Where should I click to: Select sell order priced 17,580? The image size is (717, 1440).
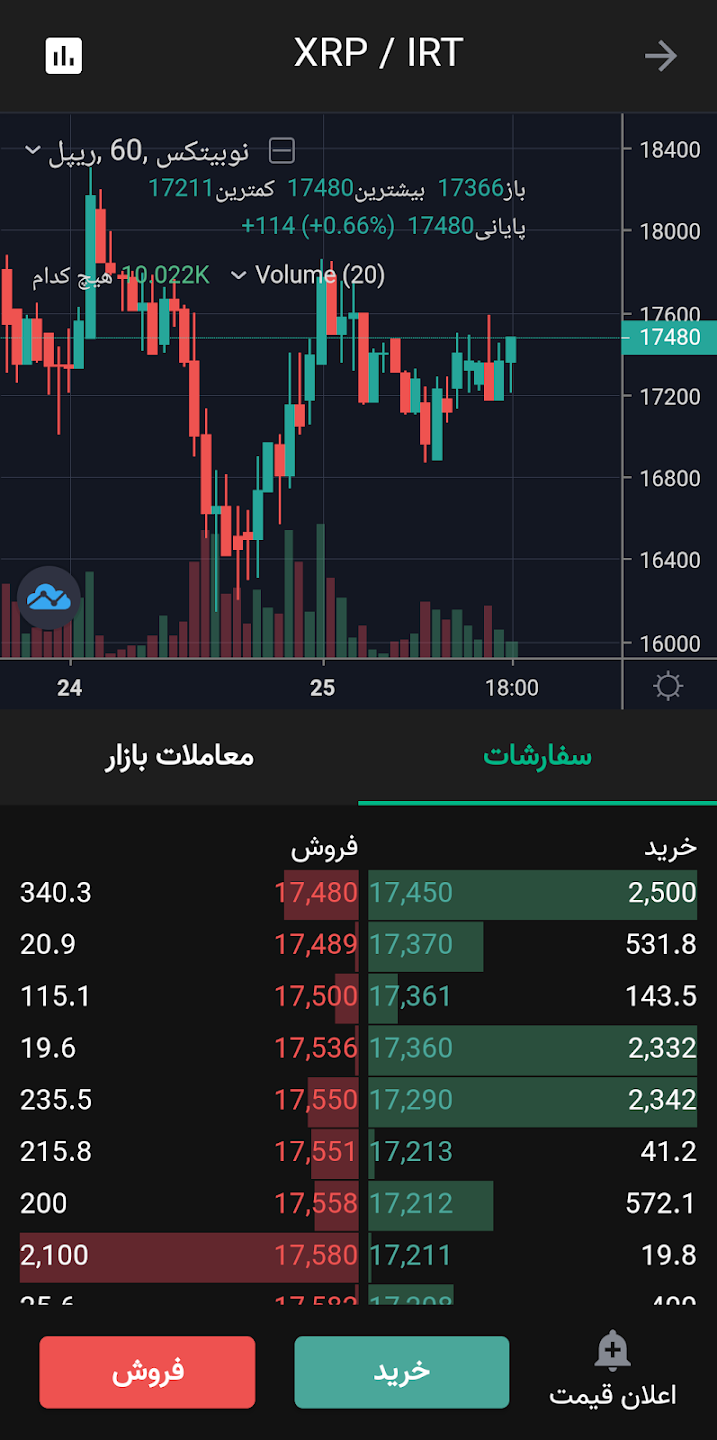[189, 1256]
